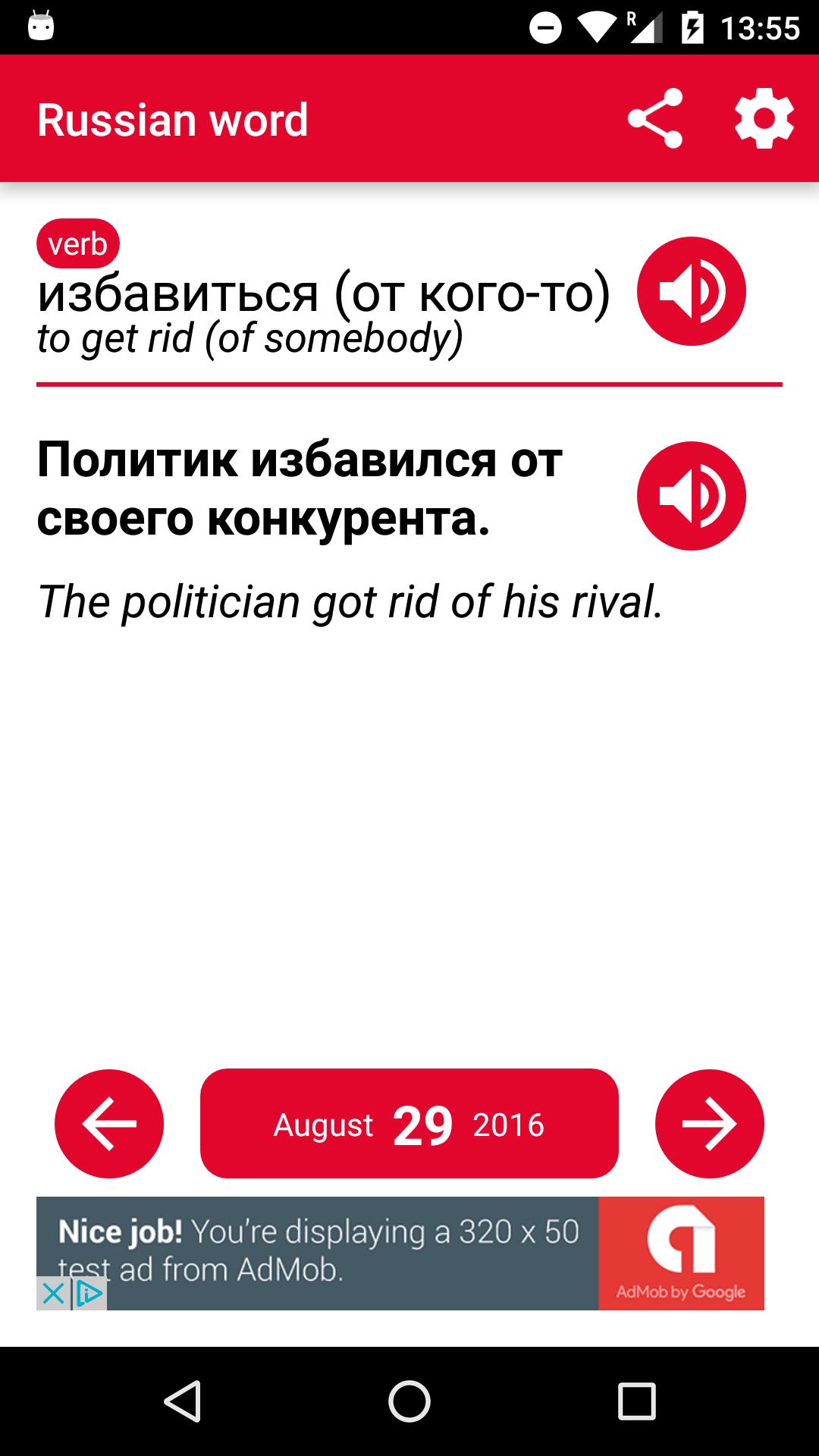Close the AdMob ad banner
819x1456 pixels.
coord(53,1294)
